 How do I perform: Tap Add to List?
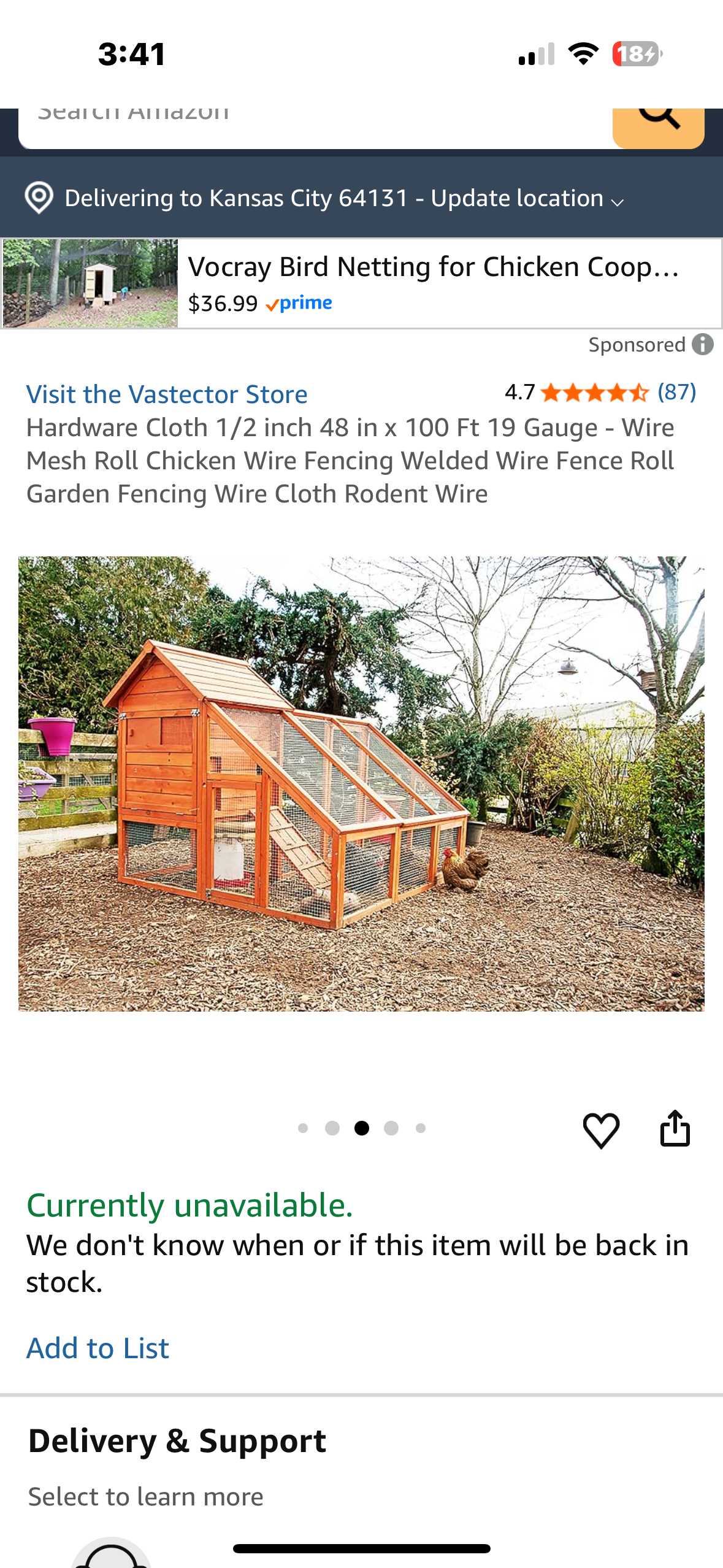tap(98, 1347)
